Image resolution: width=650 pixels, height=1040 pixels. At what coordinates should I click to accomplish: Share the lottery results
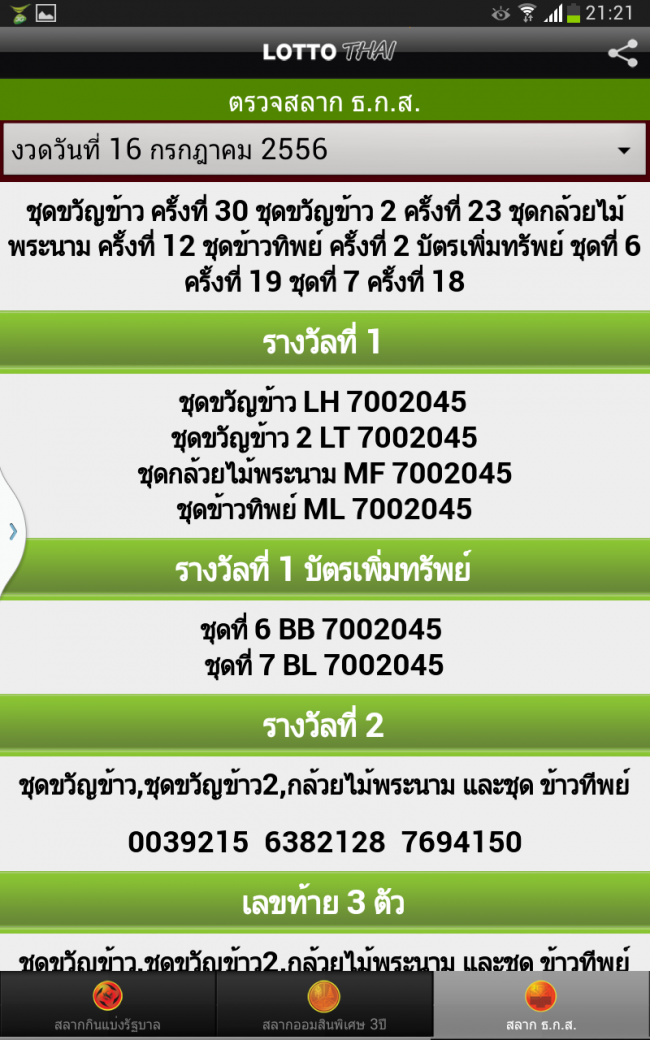[622, 54]
